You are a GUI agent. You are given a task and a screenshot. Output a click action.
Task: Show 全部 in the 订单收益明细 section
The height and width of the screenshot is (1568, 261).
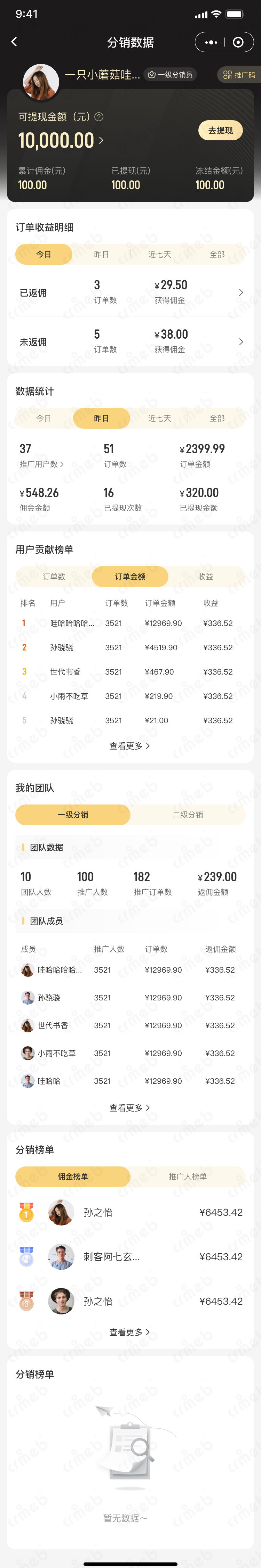(x=217, y=254)
